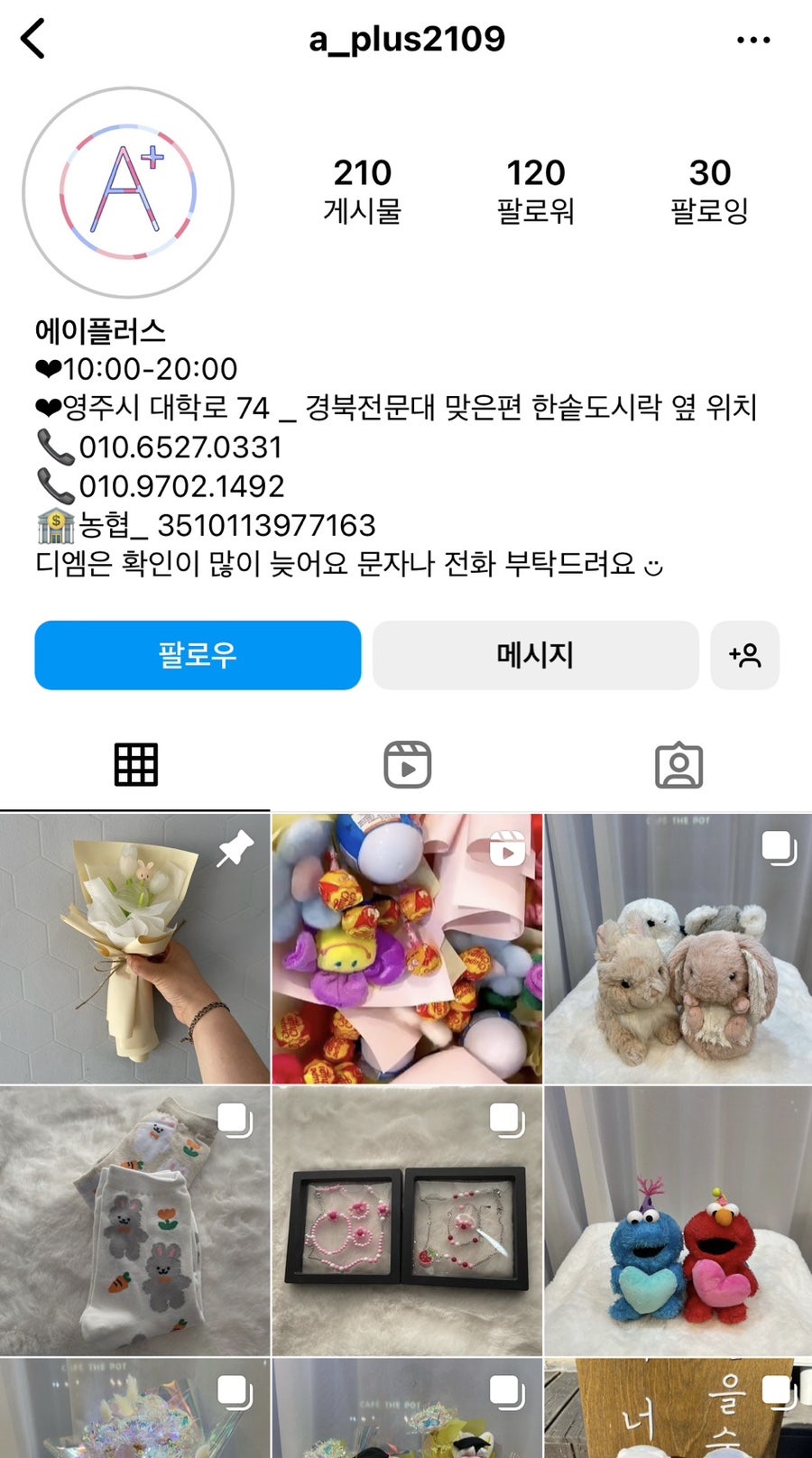This screenshot has width=812, height=1458.
Task: Switch to the Reels tab
Action: pos(407,765)
